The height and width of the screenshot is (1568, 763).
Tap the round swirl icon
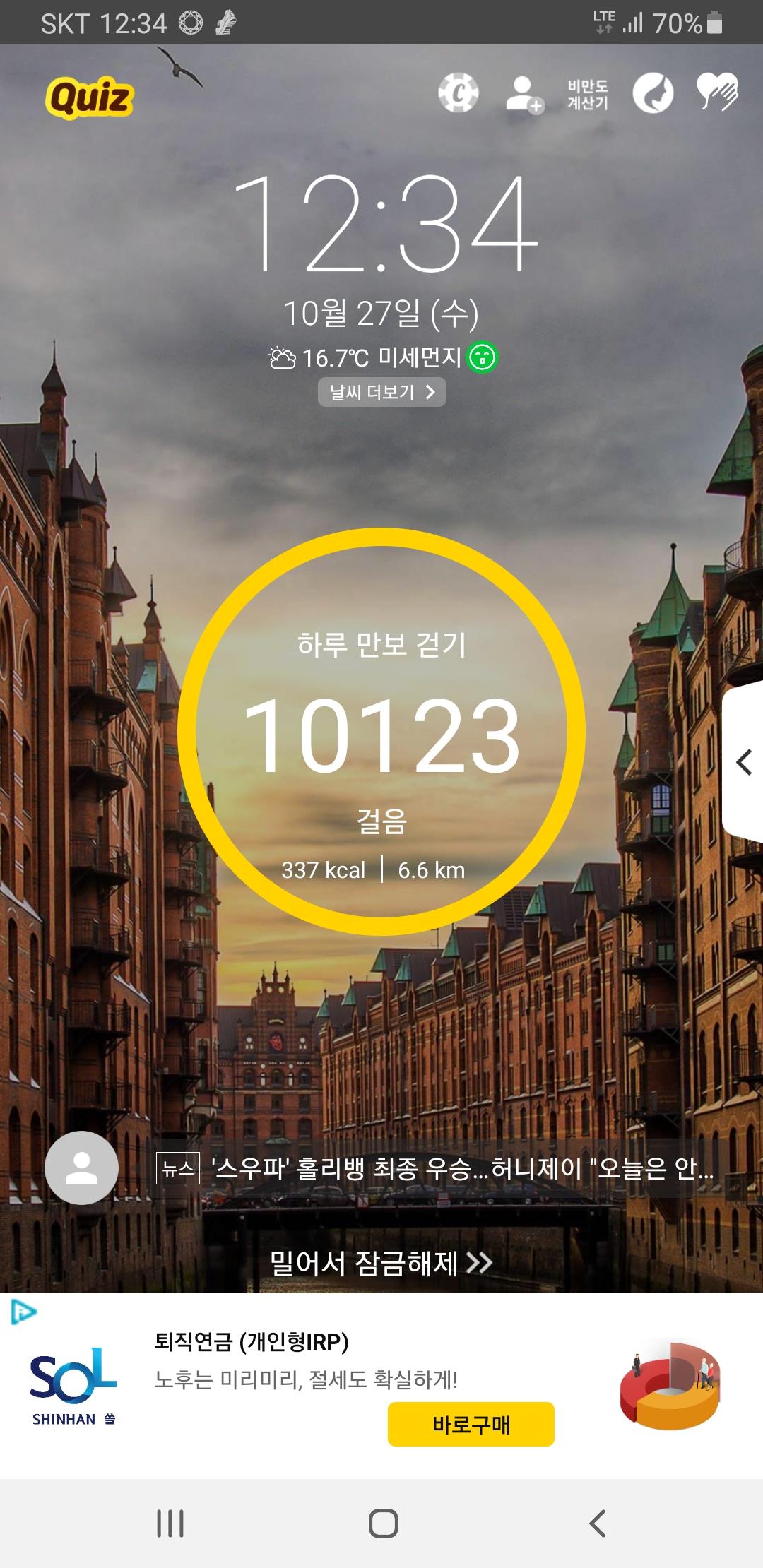click(x=653, y=93)
